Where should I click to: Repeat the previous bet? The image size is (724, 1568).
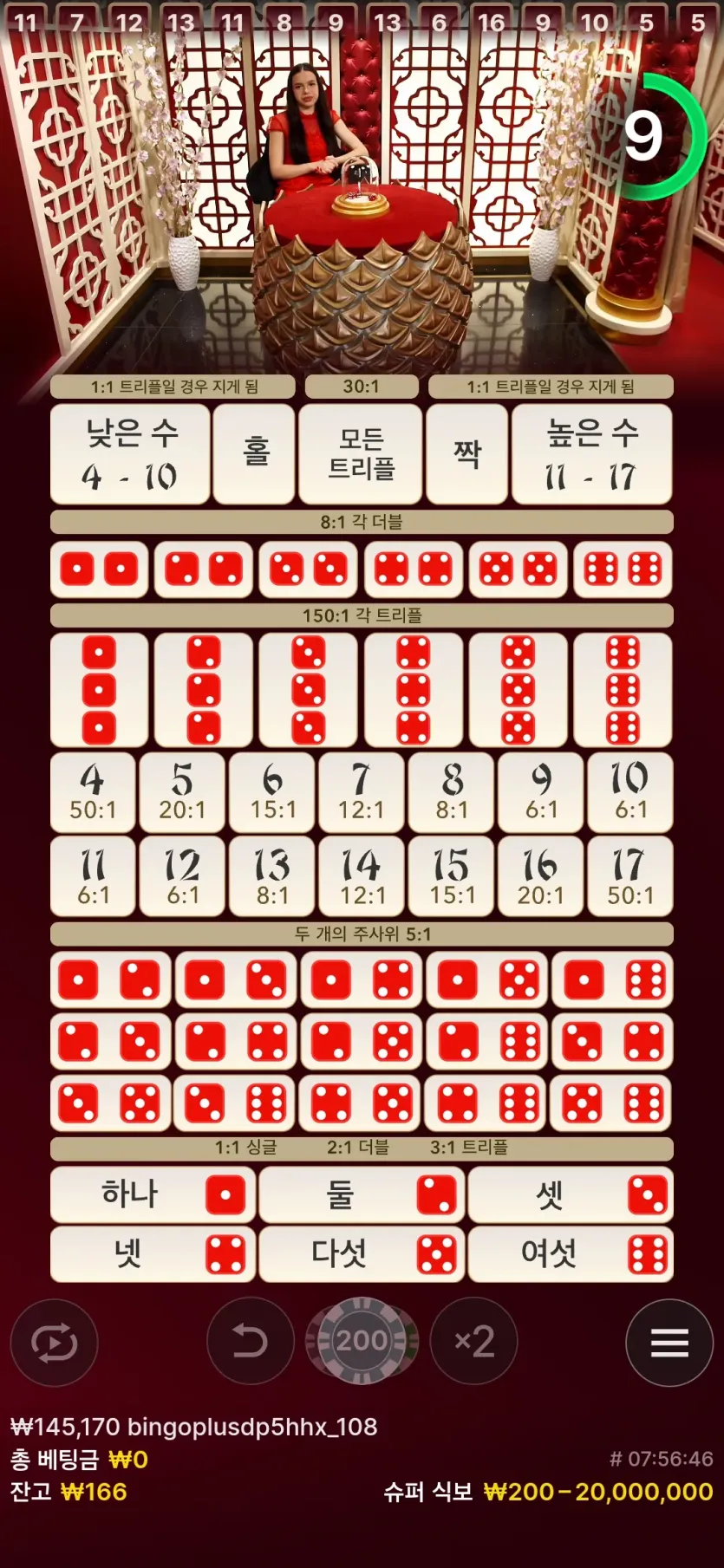click(x=54, y=1343)
